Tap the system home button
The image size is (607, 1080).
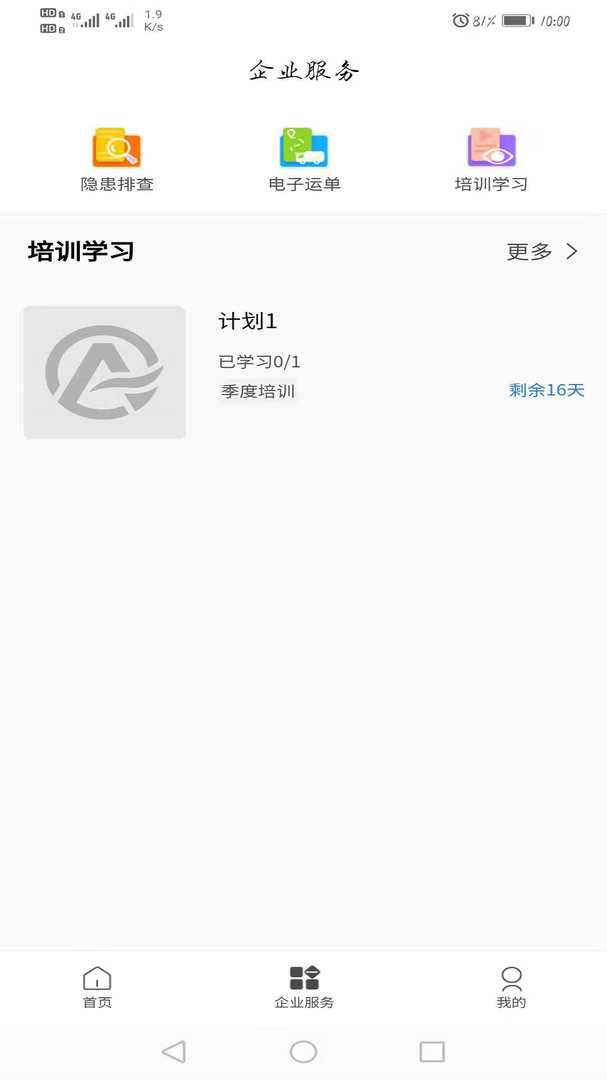click(303, 1052)
